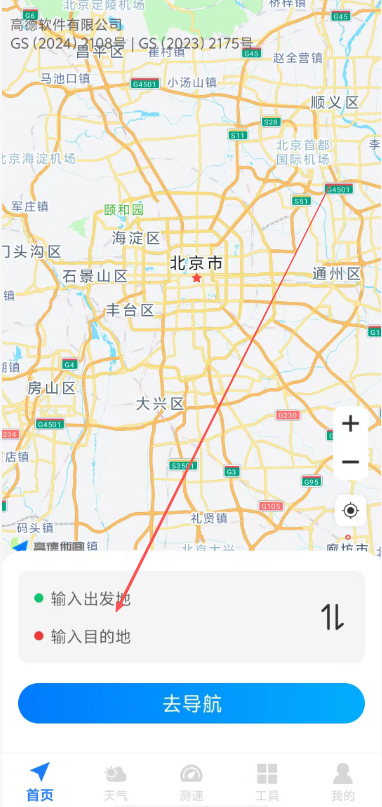
Task: Zoom in the map with the plus button
Action: tap(351, 425)
